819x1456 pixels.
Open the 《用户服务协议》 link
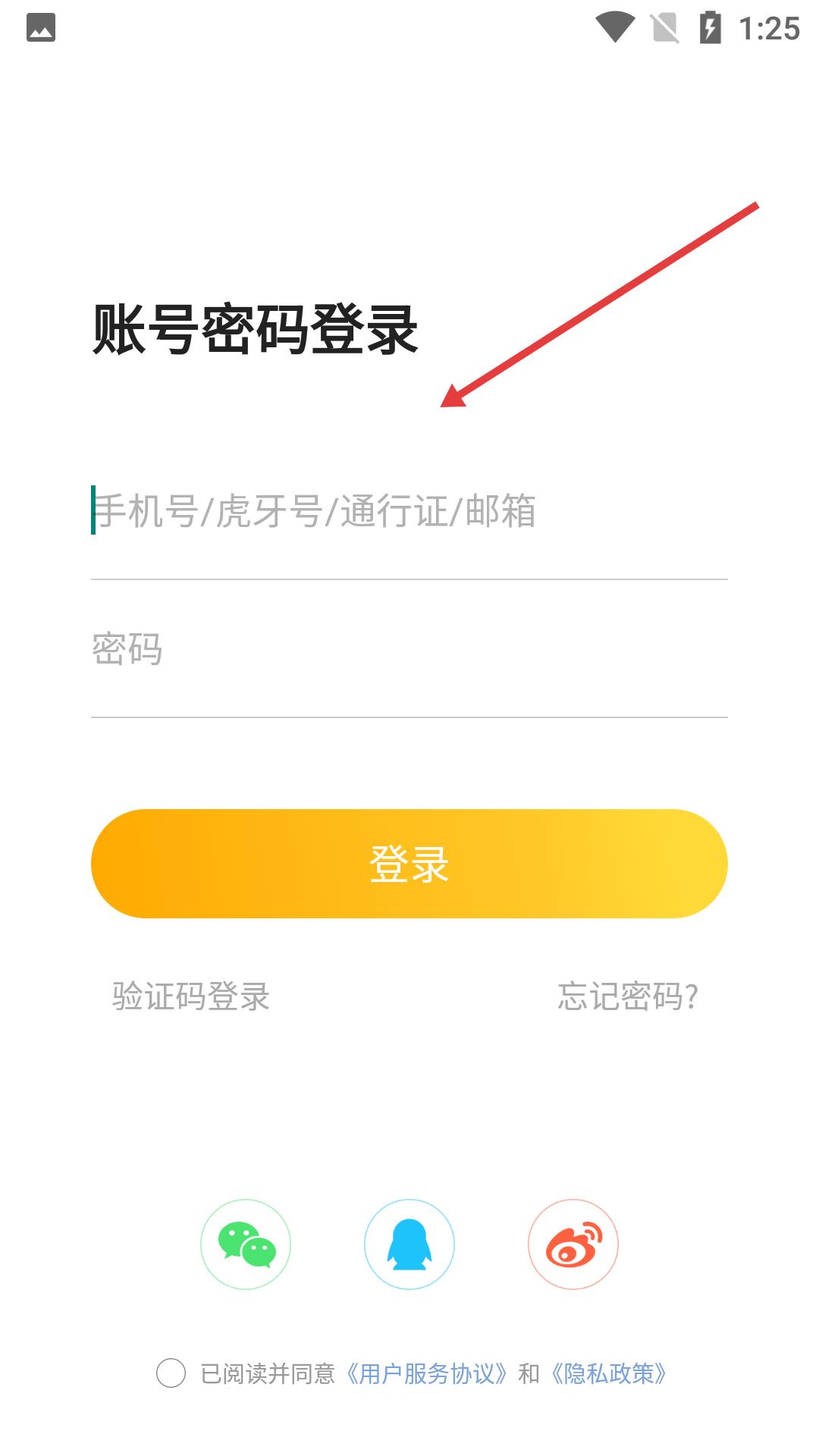click(425, 1373)
